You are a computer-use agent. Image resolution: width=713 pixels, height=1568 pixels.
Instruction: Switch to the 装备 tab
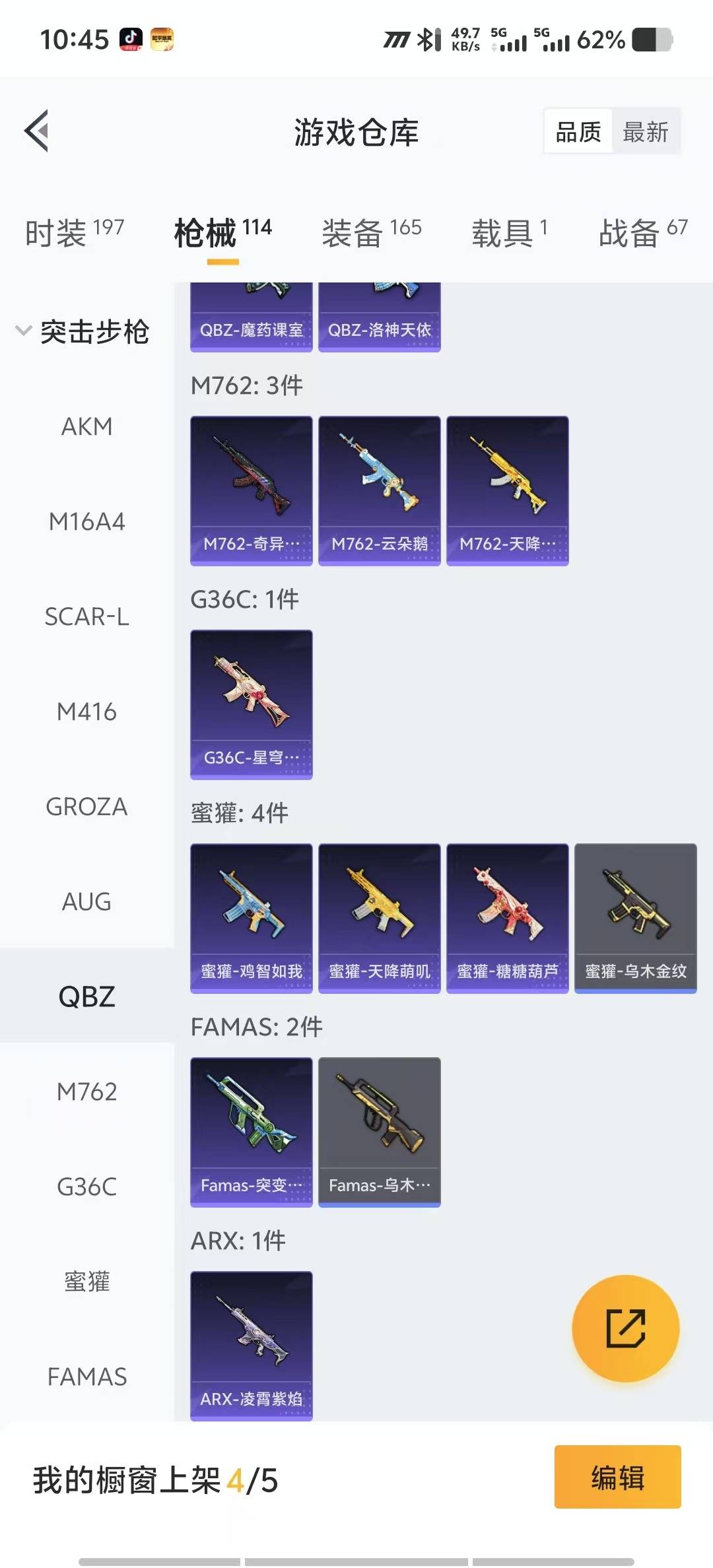(371, 232)
